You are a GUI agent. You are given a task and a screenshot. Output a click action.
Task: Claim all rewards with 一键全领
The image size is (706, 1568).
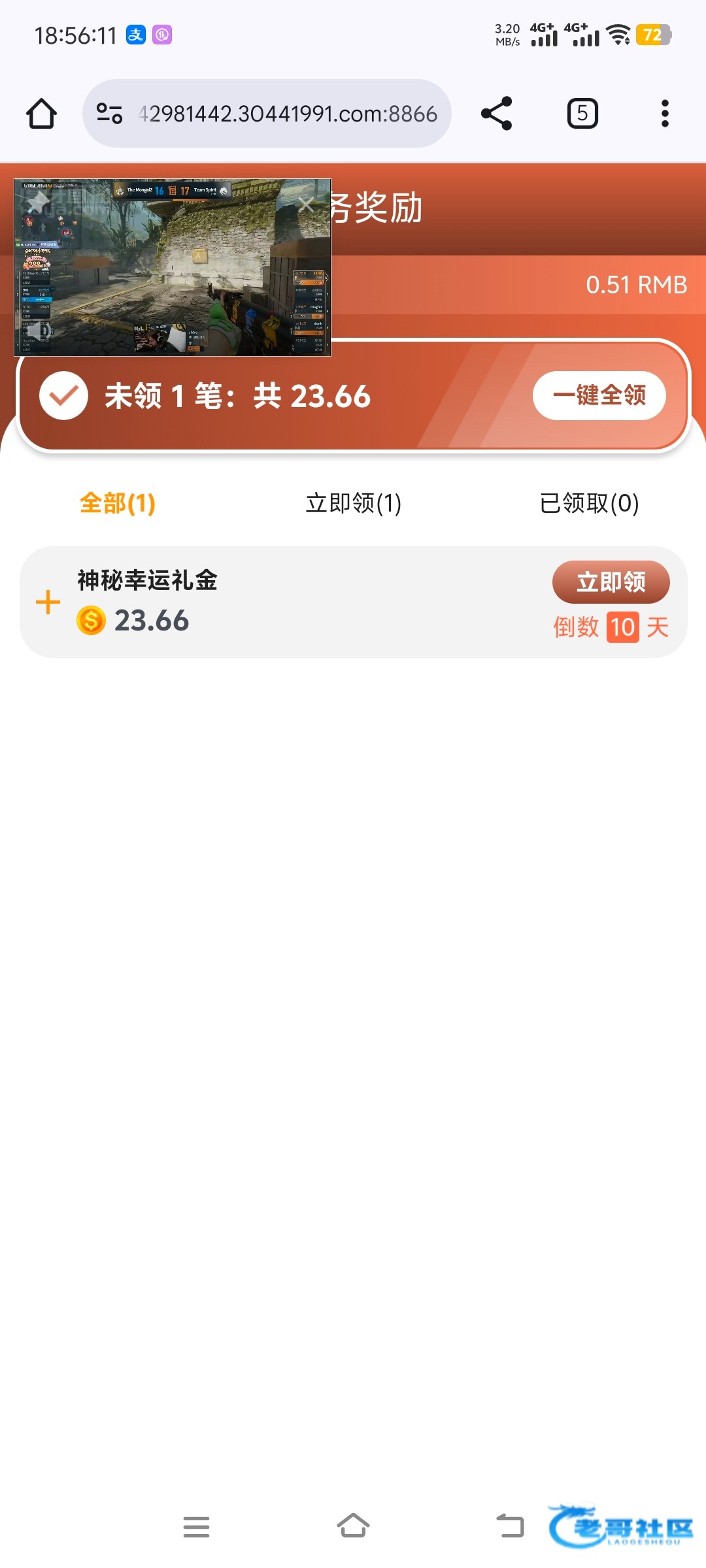point(599,395)
